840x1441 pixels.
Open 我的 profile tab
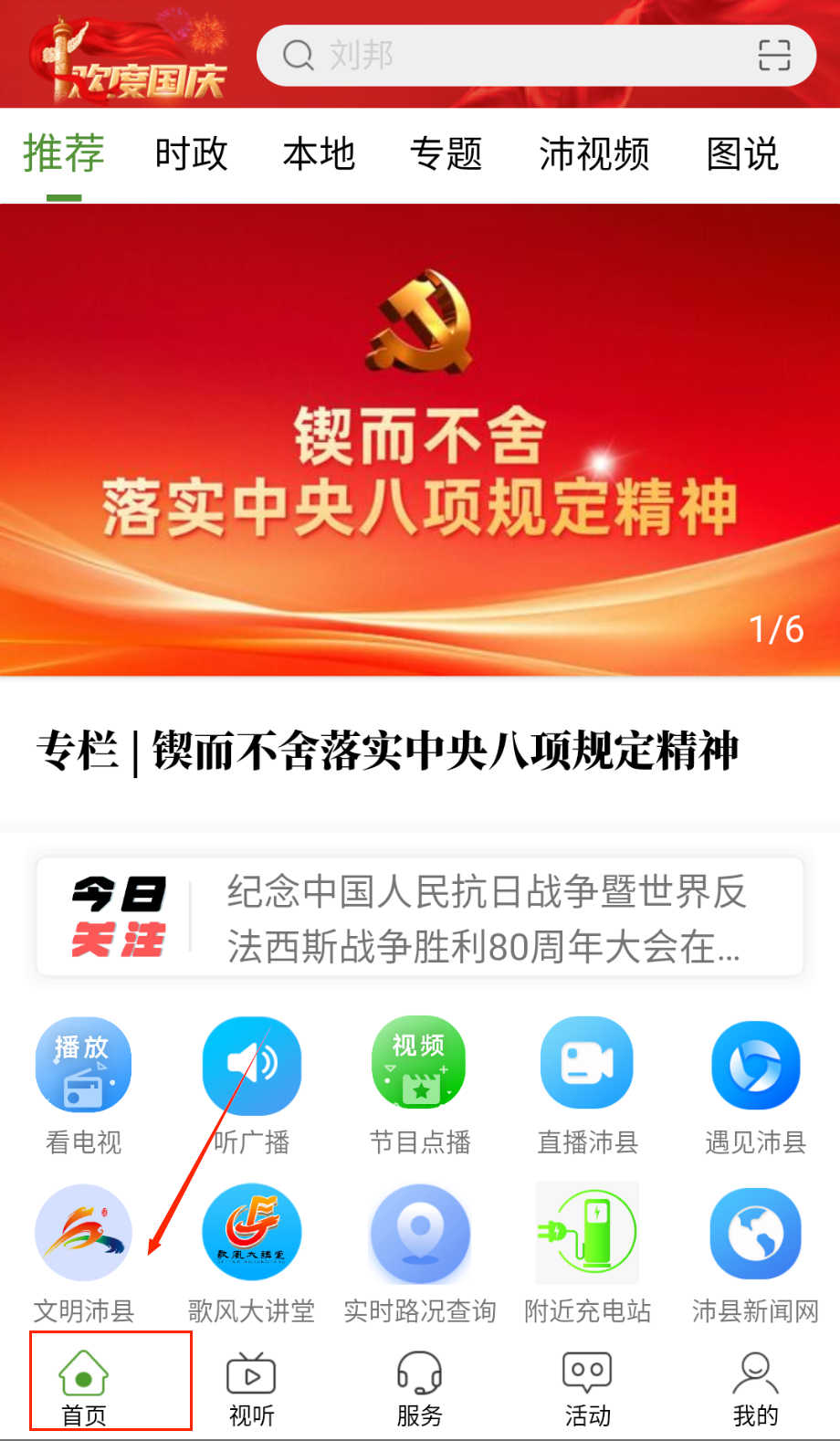[x=755, y=1388]
